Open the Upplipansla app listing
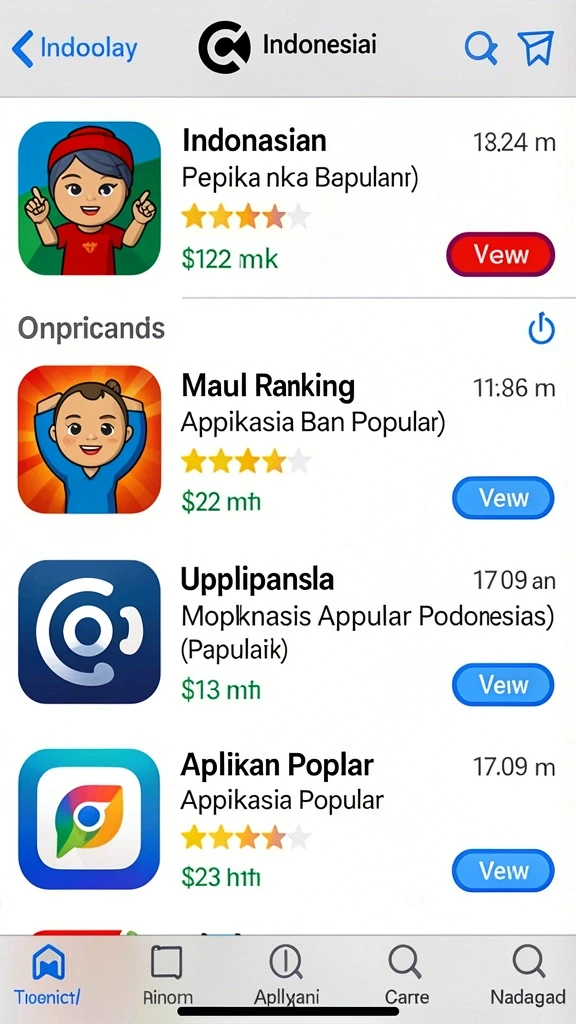576x1024 pixels. (287, 632)
